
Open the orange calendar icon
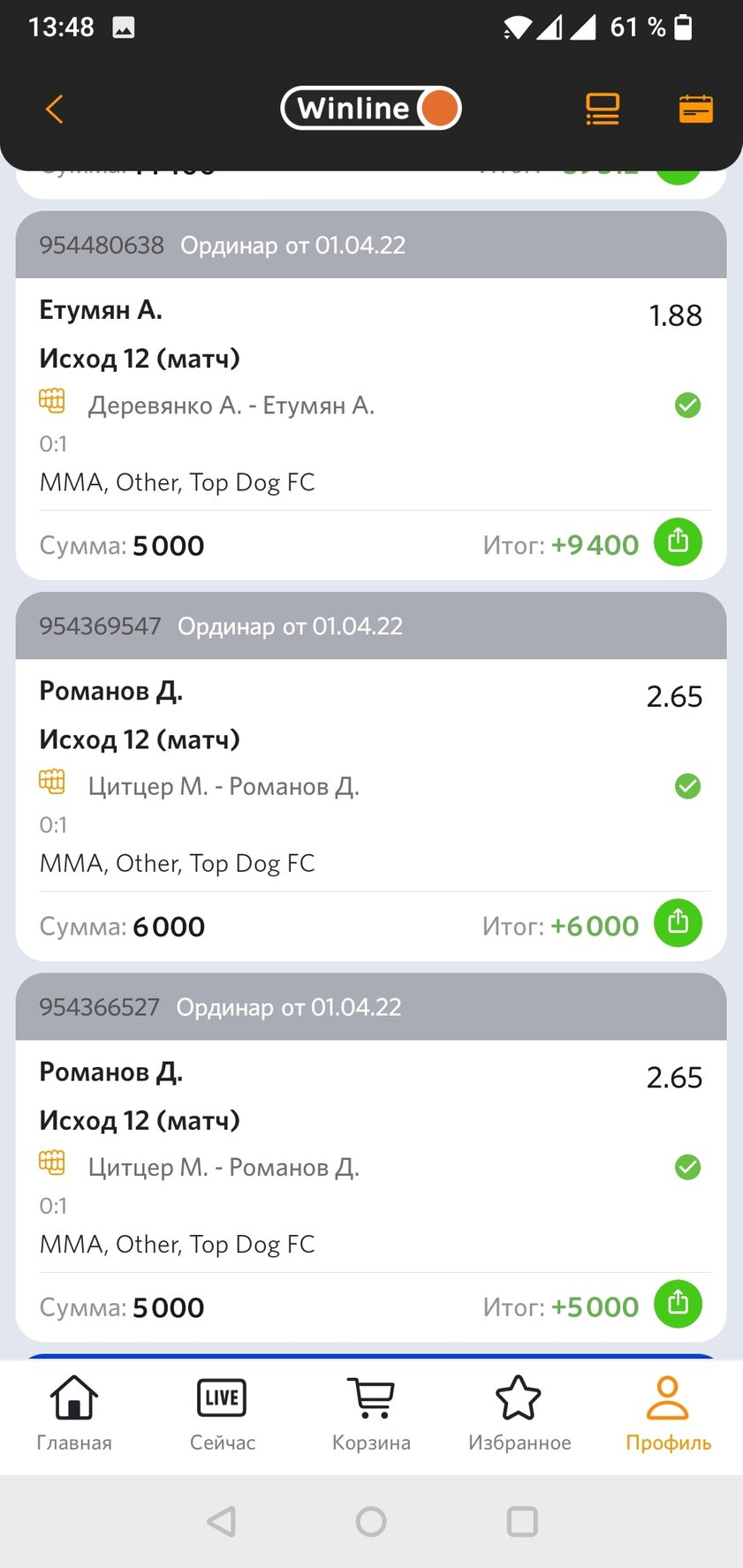click(695, 110)
